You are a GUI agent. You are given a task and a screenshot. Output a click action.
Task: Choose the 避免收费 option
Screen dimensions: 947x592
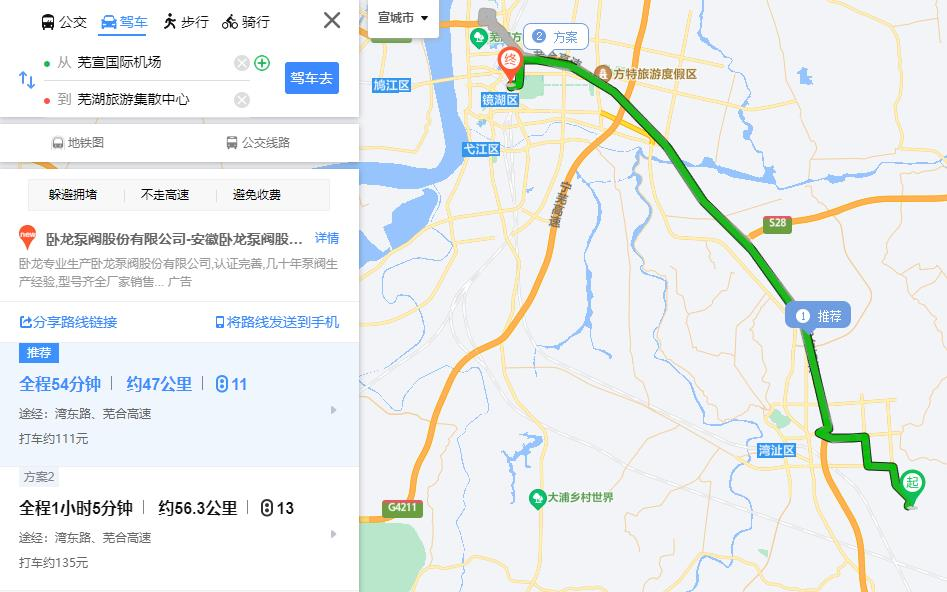[257, 195]
